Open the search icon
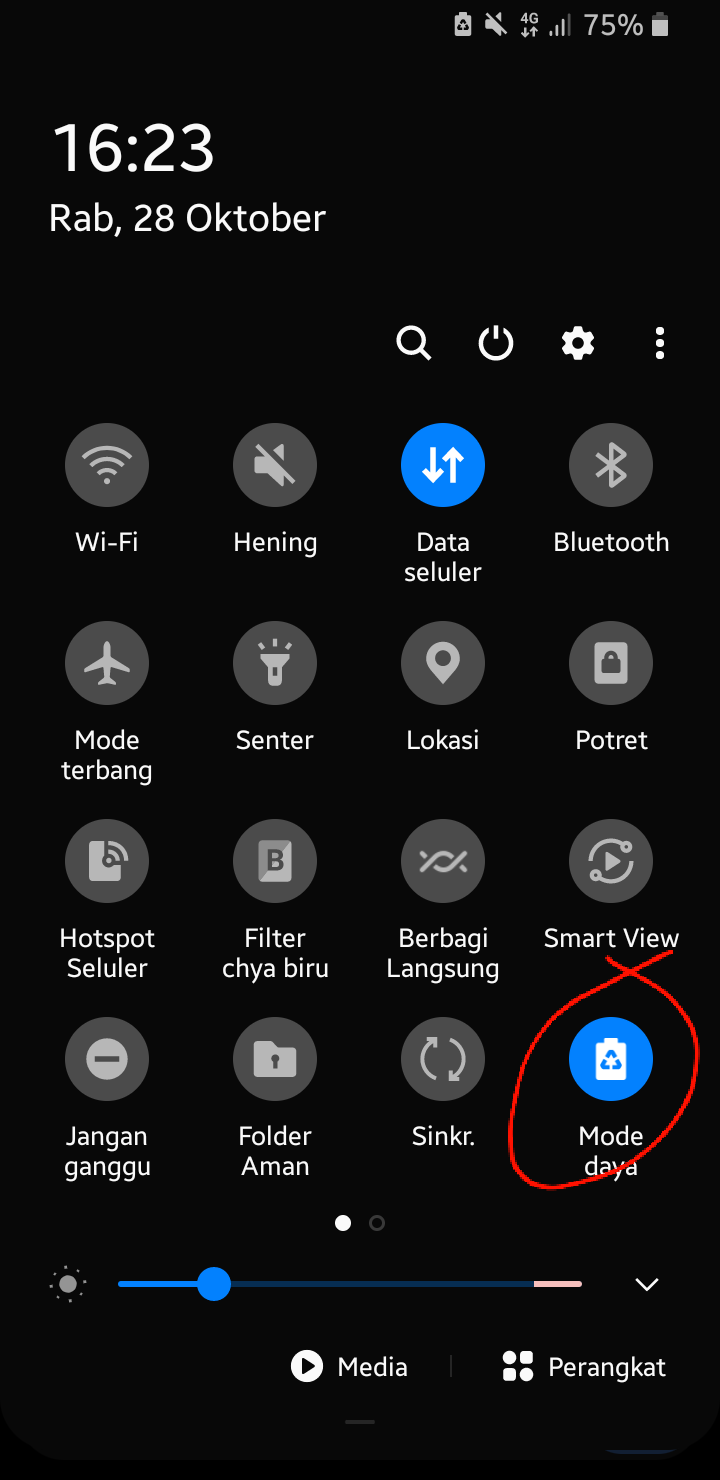The width and height of the screenshot is (720, 1480). tap(413, 343)
